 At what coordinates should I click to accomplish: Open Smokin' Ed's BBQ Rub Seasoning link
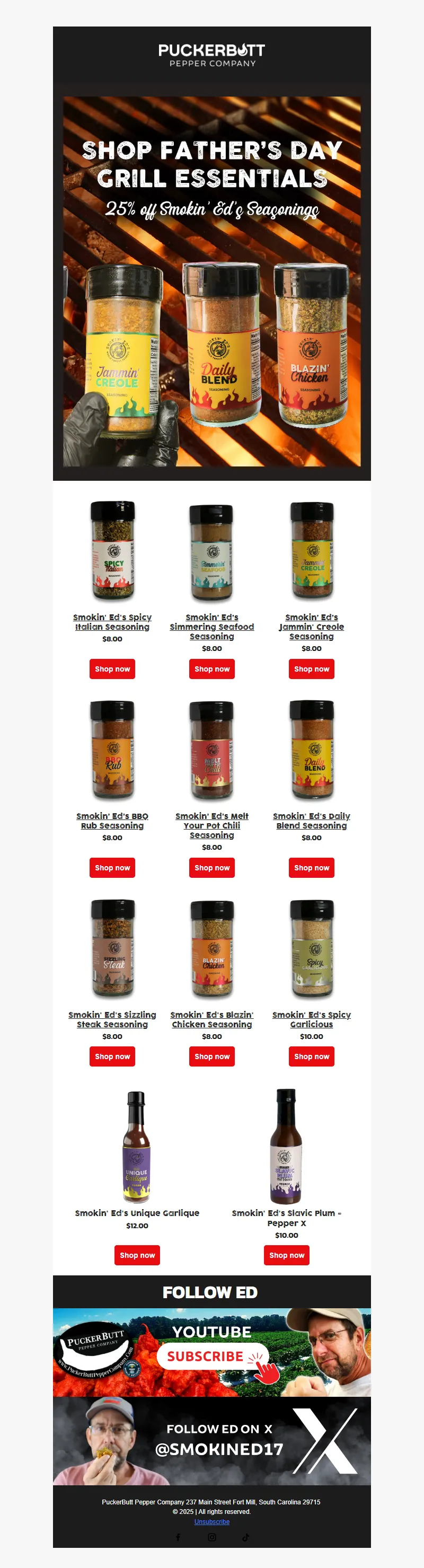pos(112,821)
